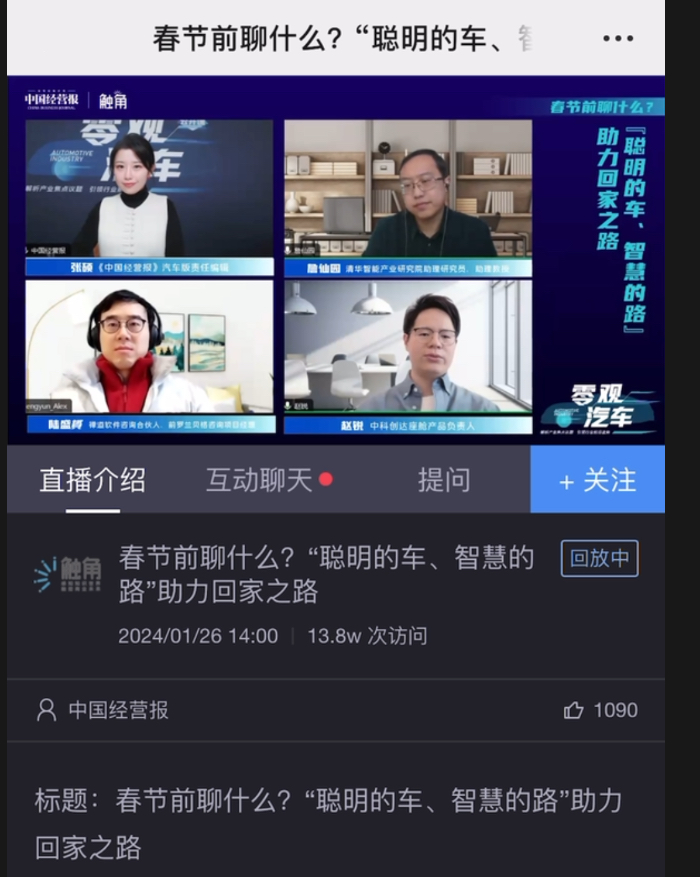Open the overflow menu with three dots
This screenshot has height=877, width=700.
click(x=618, y=39)
